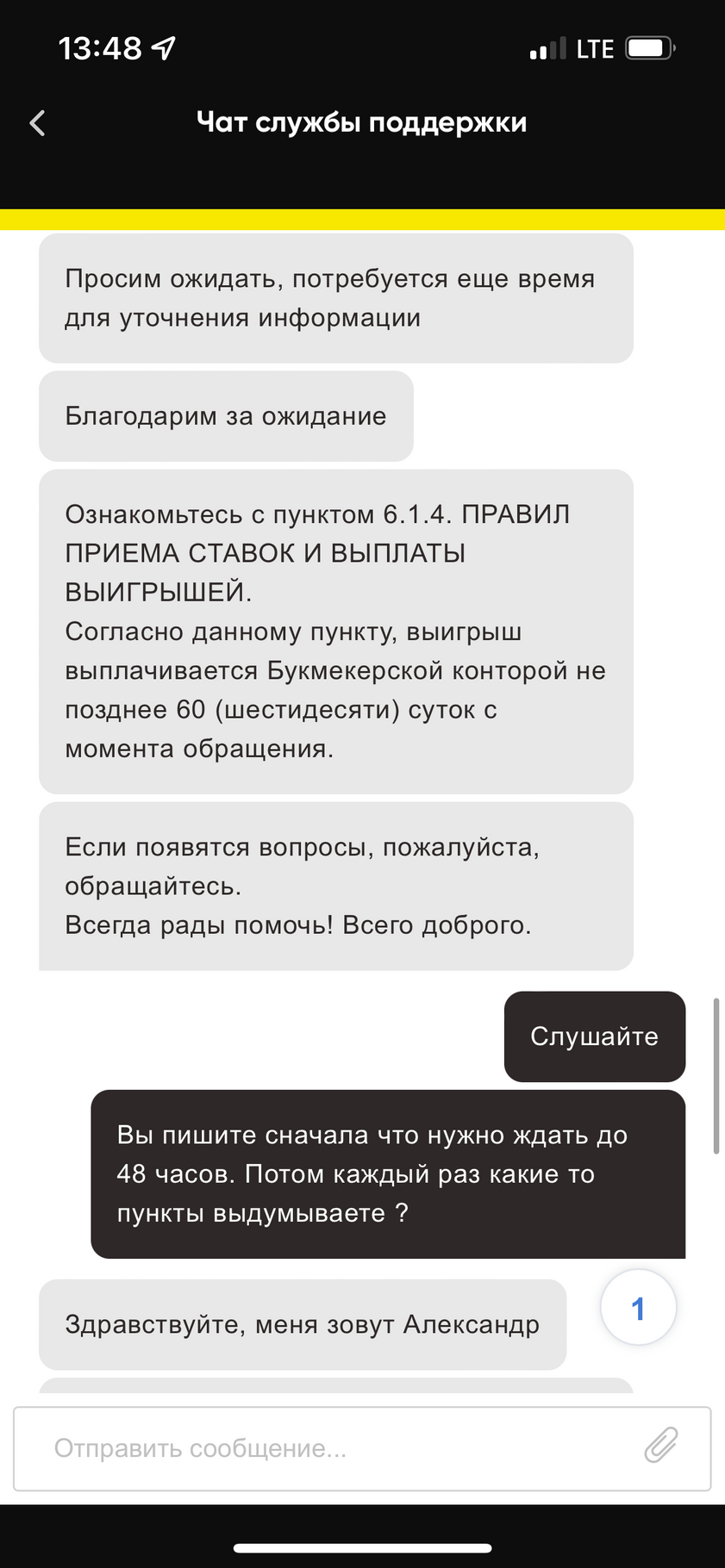Attach a file with the paperclip icon
Viewport: 725px width, 1568px height.
coord(661,1447)
